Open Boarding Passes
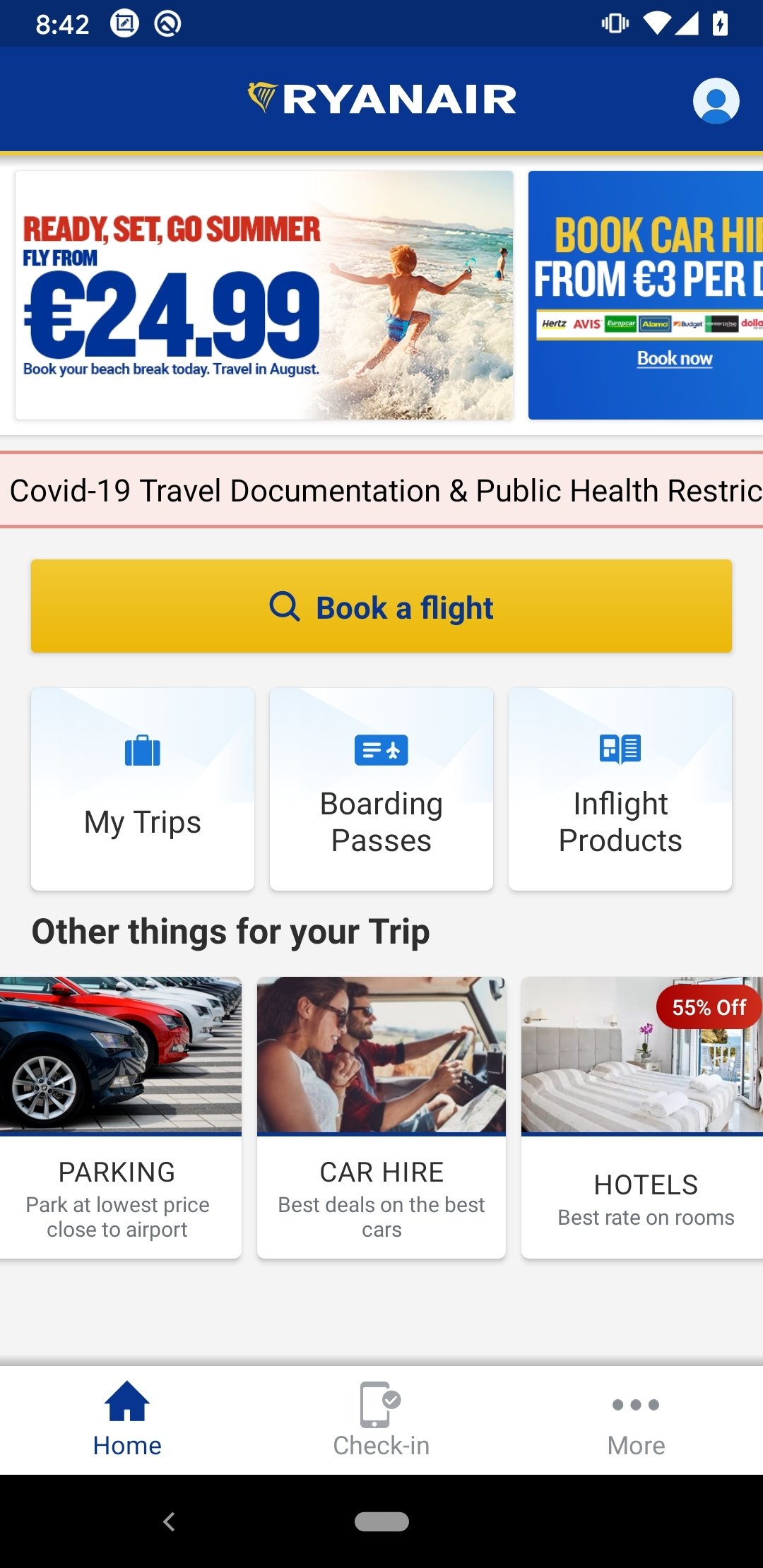 point(381,789)
